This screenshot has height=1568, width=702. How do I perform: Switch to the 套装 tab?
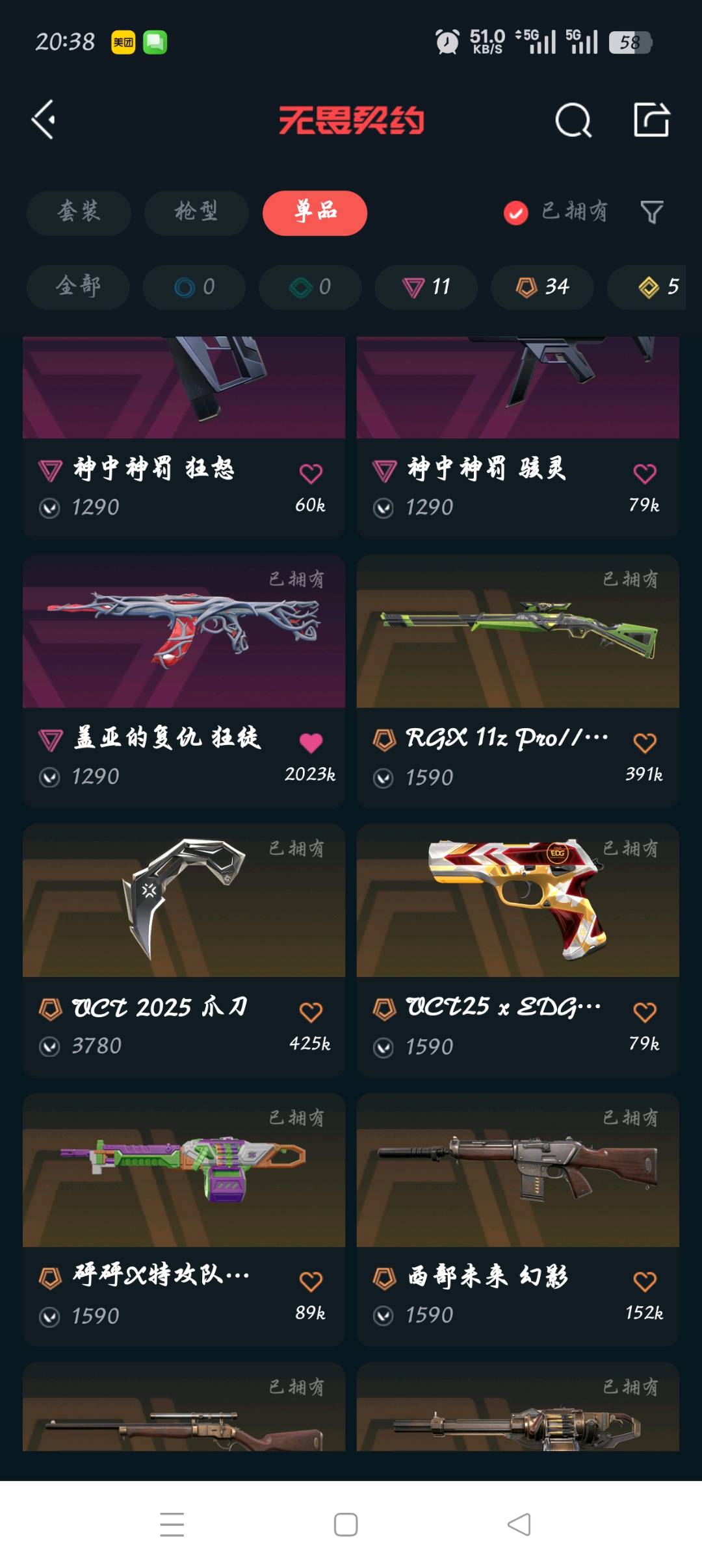click(79, 212)
